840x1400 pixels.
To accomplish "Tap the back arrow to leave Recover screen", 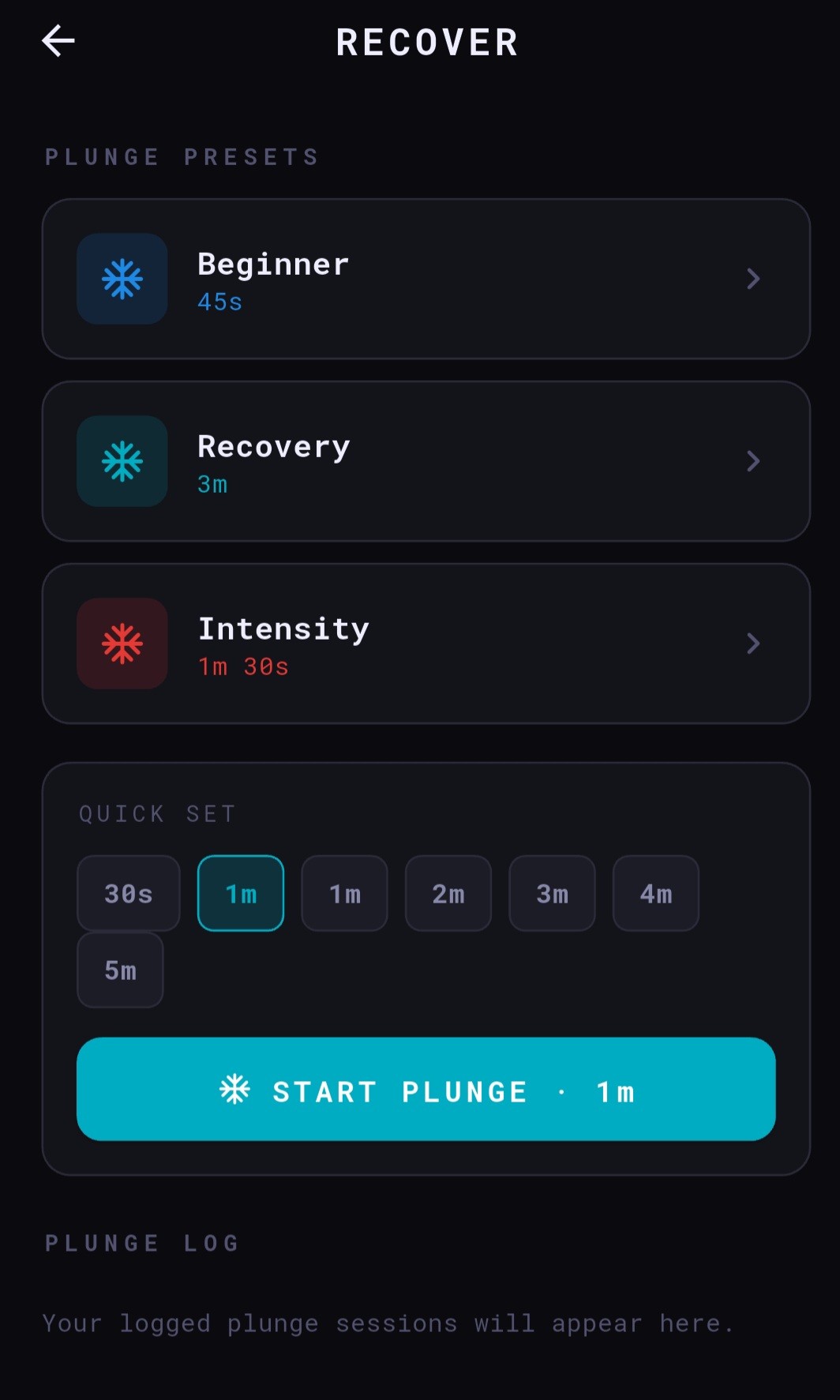I will (58, 41).
